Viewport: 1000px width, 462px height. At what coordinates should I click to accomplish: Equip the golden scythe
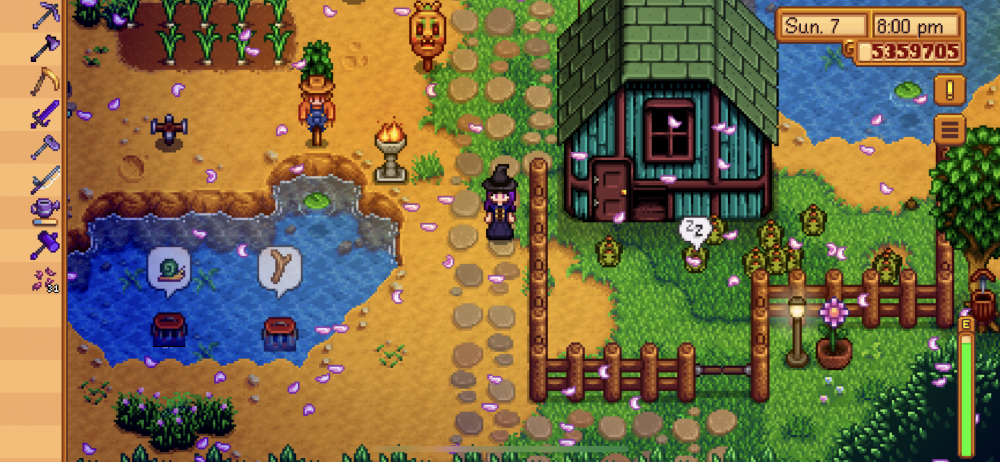tap(45, 79)
